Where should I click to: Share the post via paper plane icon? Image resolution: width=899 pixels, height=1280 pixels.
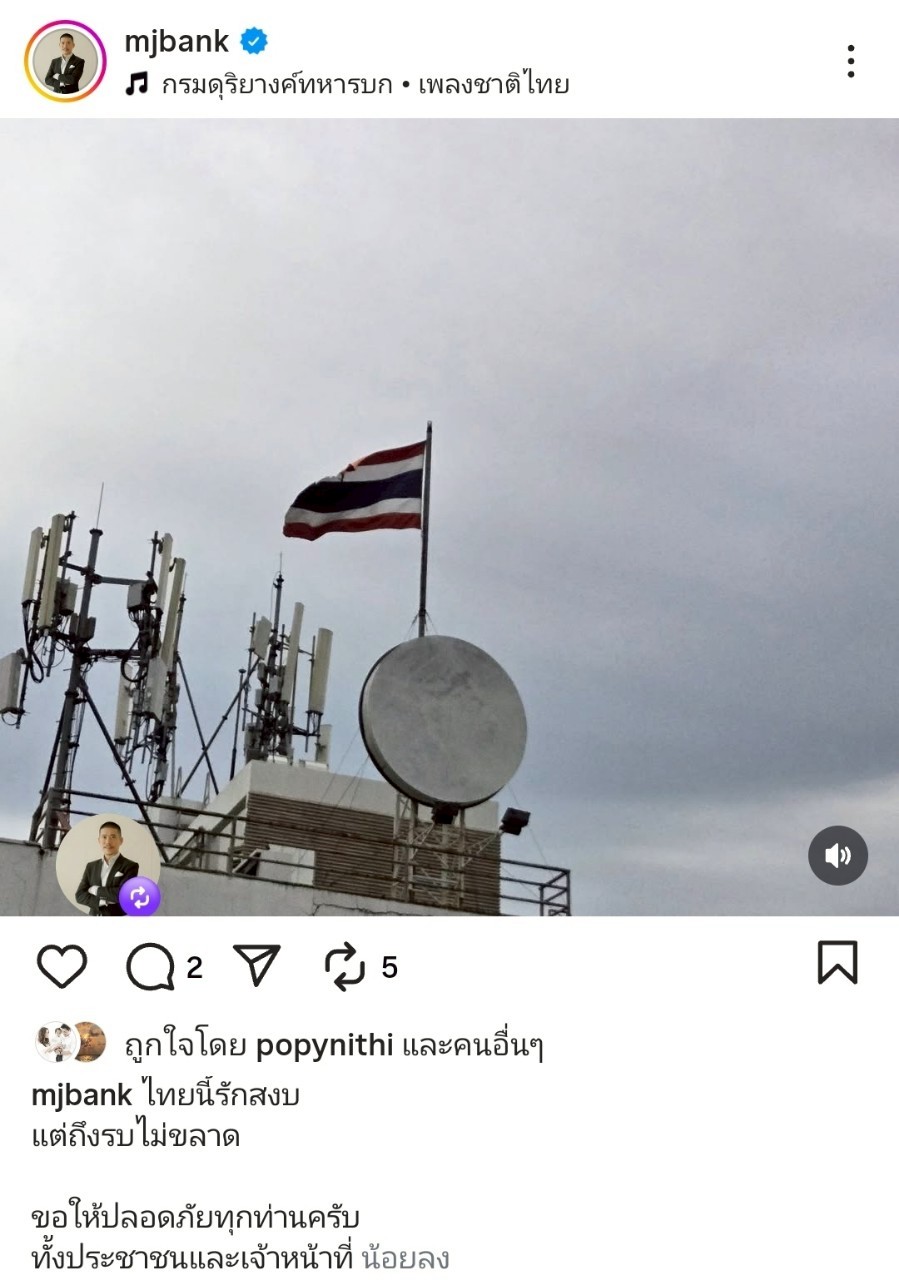[255, 966]
